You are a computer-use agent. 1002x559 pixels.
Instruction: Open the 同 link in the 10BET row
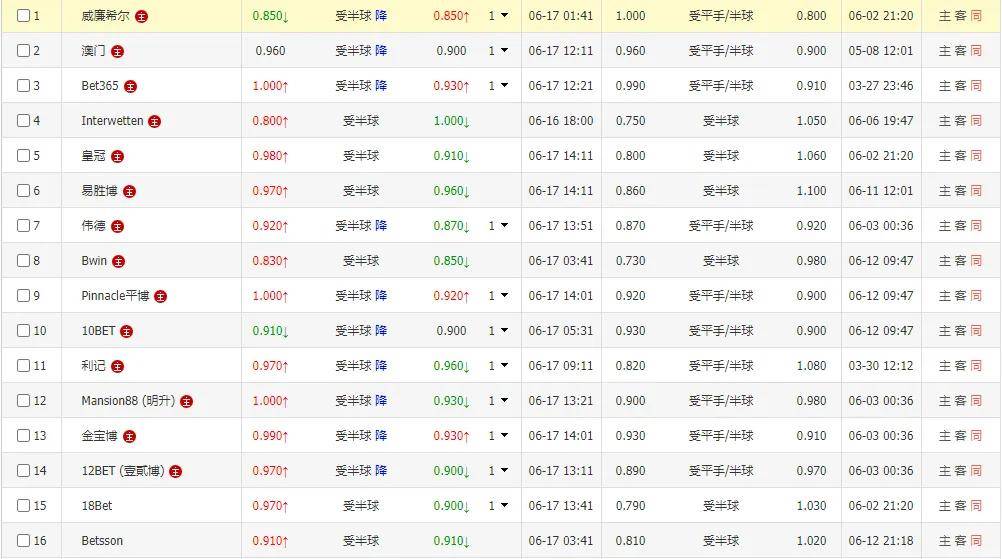click(x=976, y=331)
